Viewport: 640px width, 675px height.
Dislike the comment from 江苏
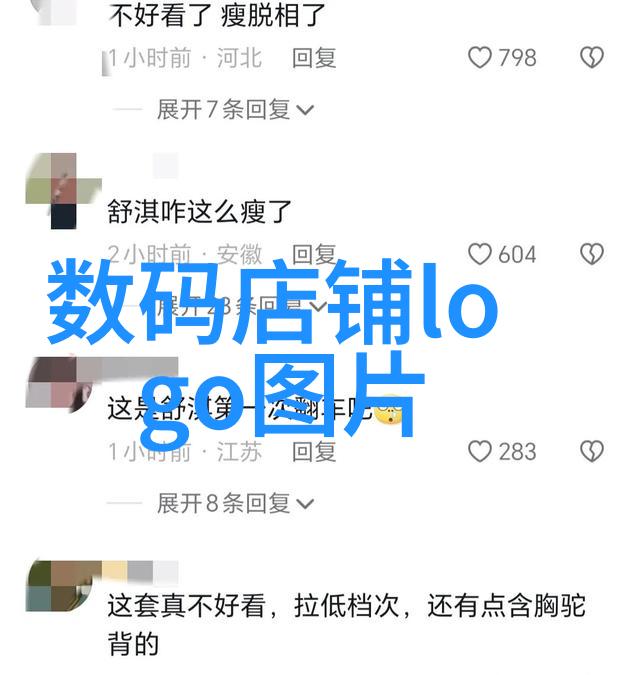pos(592,451)
